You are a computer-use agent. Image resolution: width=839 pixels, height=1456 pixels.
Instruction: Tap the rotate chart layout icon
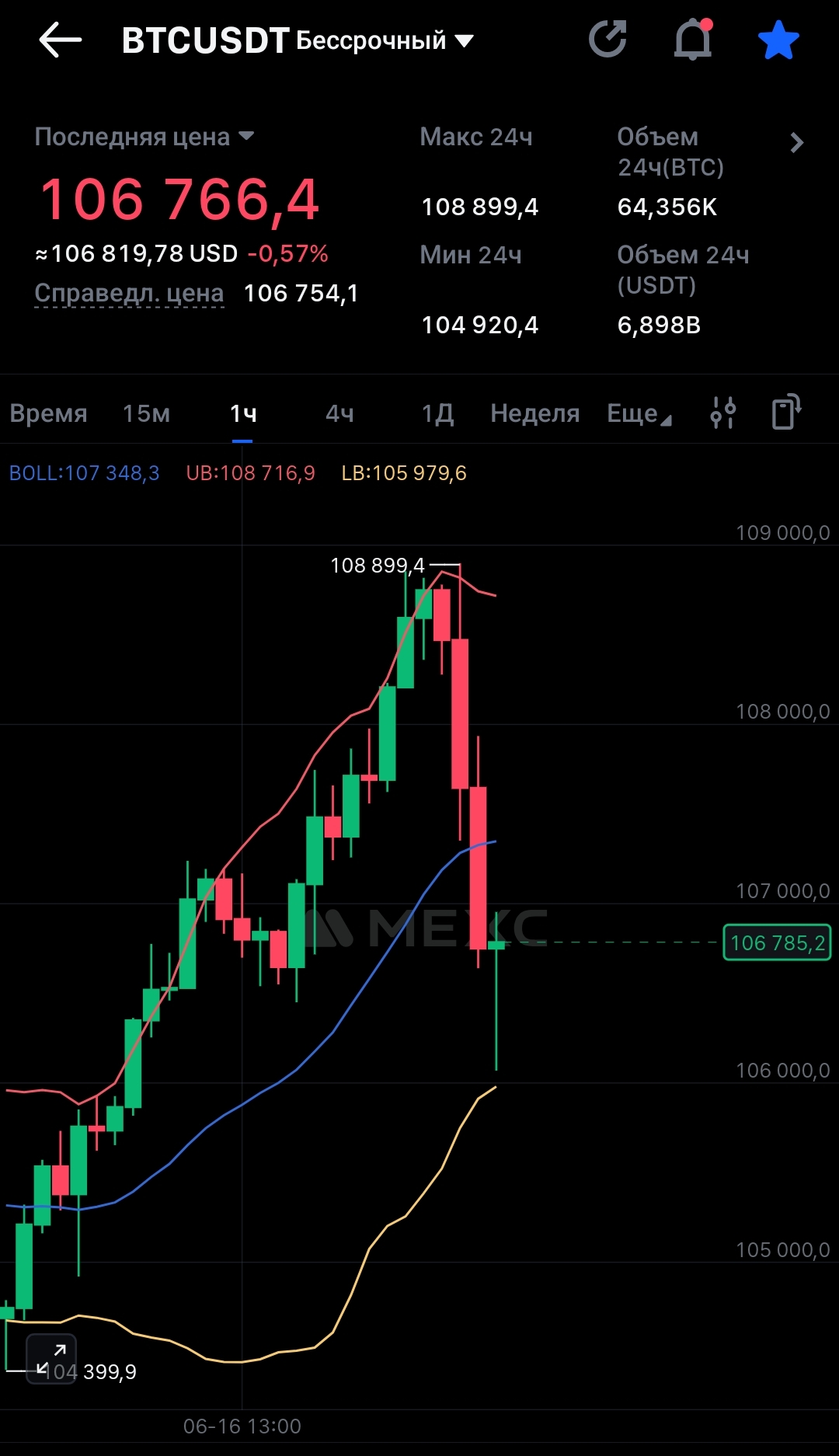786,412
